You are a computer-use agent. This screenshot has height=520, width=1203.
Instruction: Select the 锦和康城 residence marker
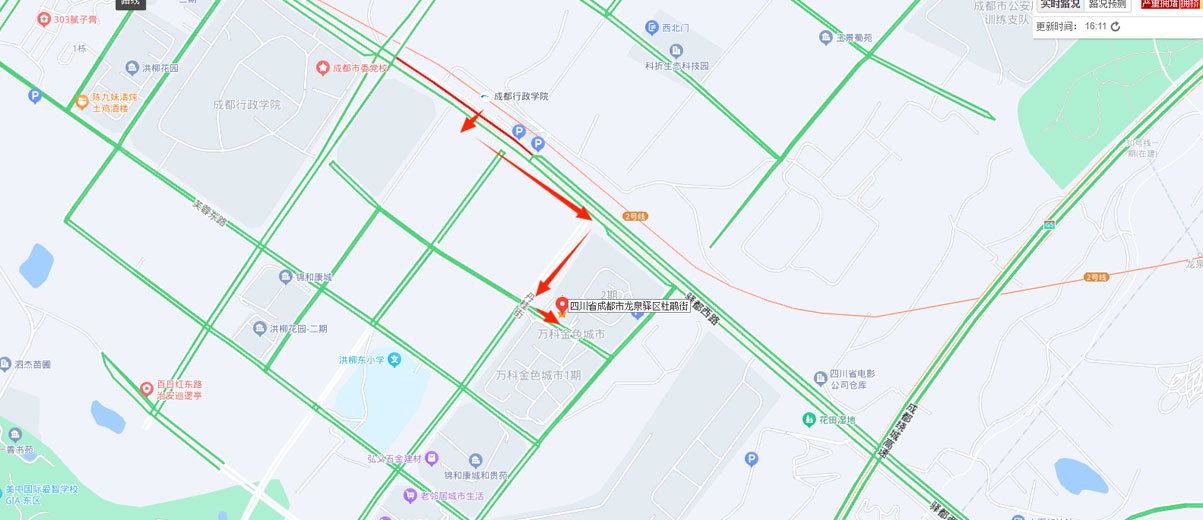tap(285, 277)
